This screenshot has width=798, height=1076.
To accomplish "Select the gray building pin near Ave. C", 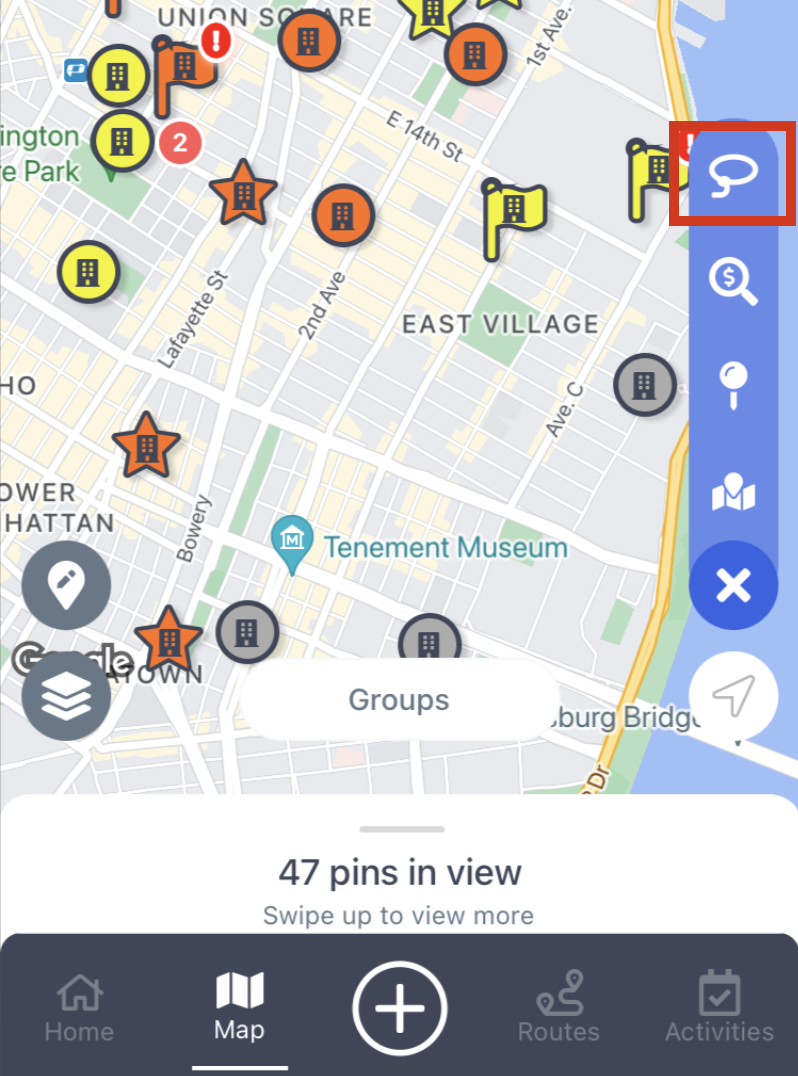I will (x=645, y=383).
